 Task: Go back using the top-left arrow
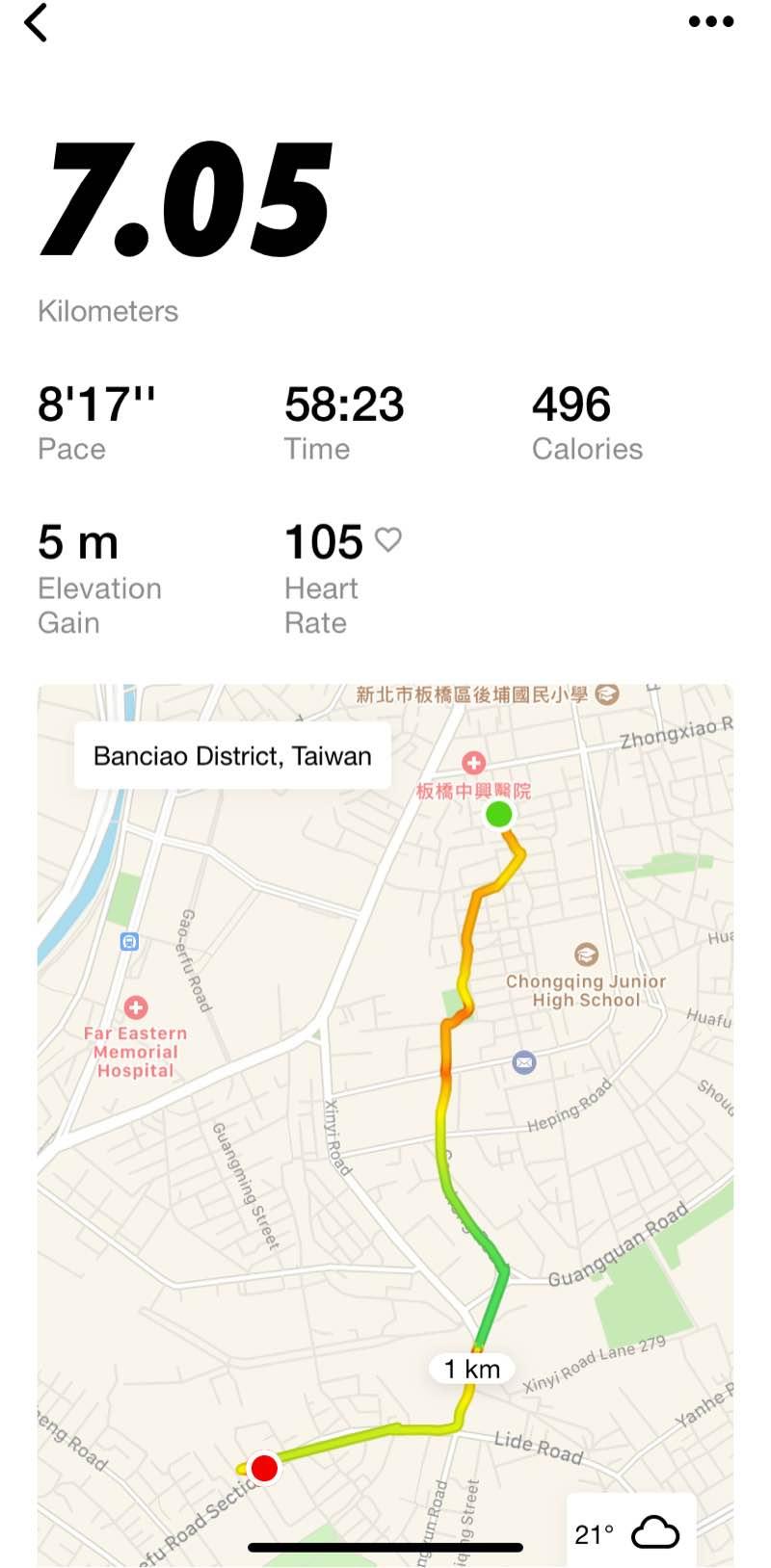point(36,23)
